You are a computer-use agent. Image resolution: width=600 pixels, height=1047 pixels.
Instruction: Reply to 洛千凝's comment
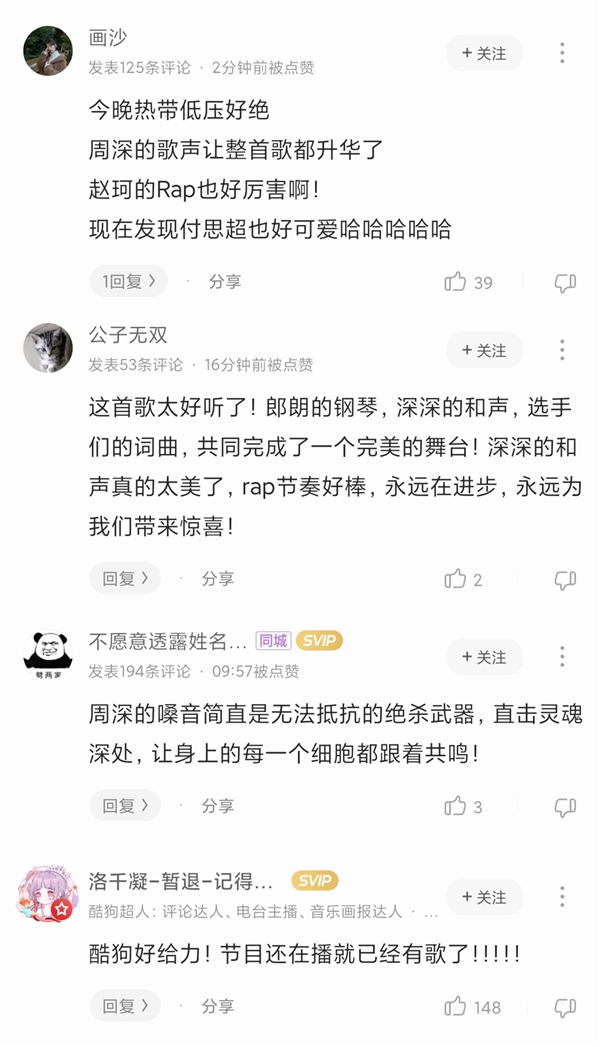pos(125,1006)
